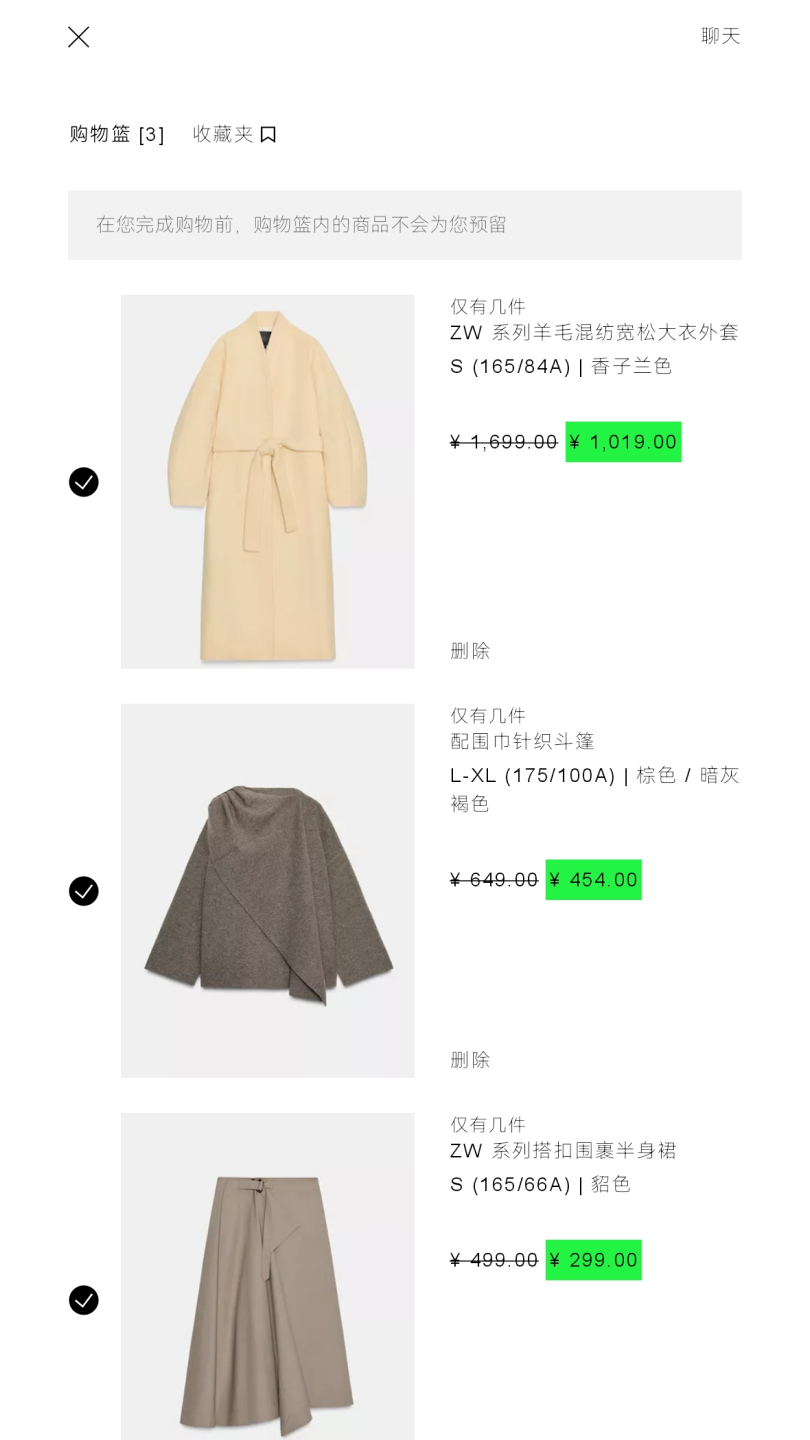The height and width of the screenshot is (1440, 810).
Task: Click the bookmark icon next to 收藏夹
Action: pos(268,132)
